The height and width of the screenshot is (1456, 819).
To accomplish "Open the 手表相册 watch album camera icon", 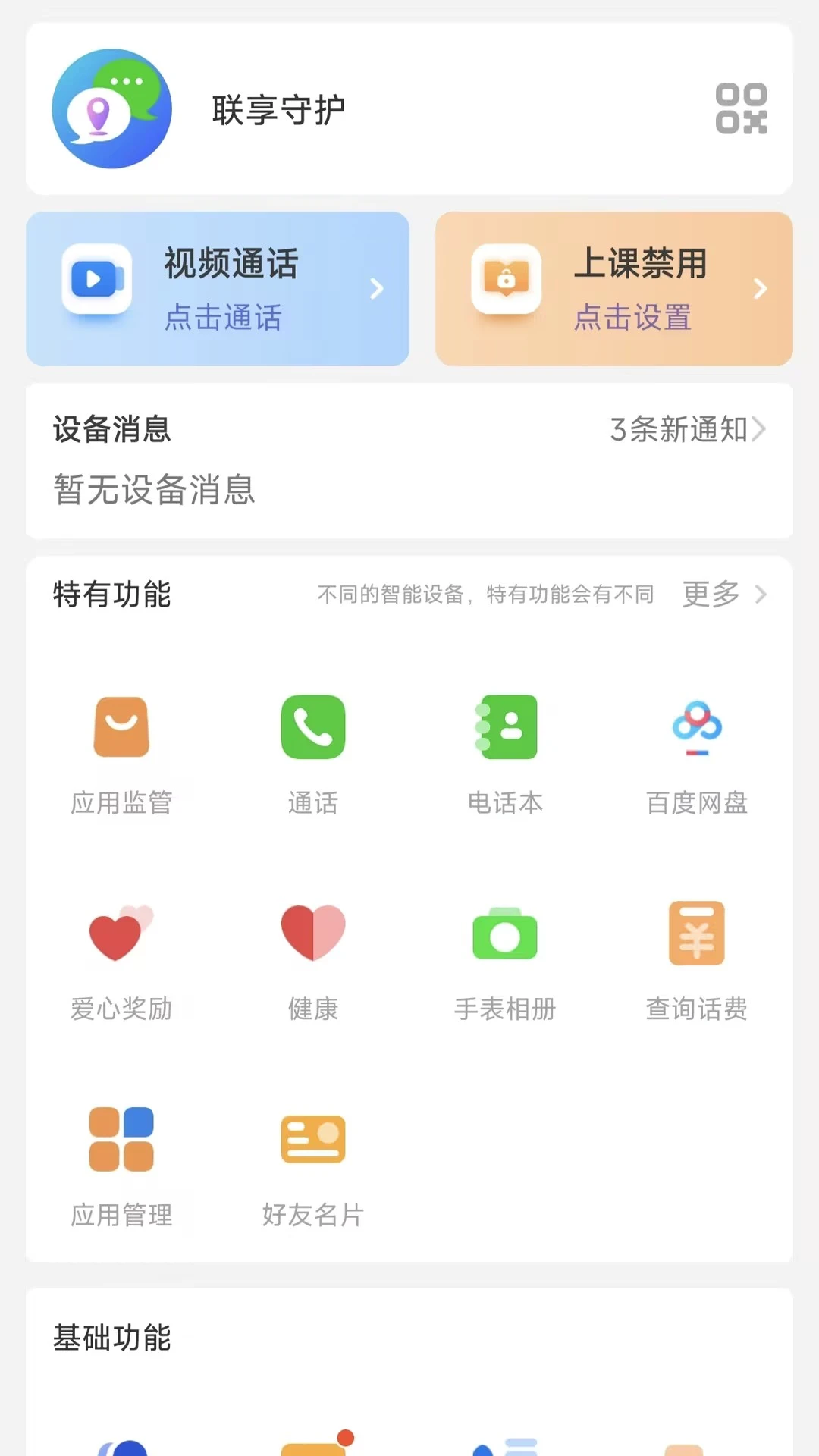I will coord(506,933).
